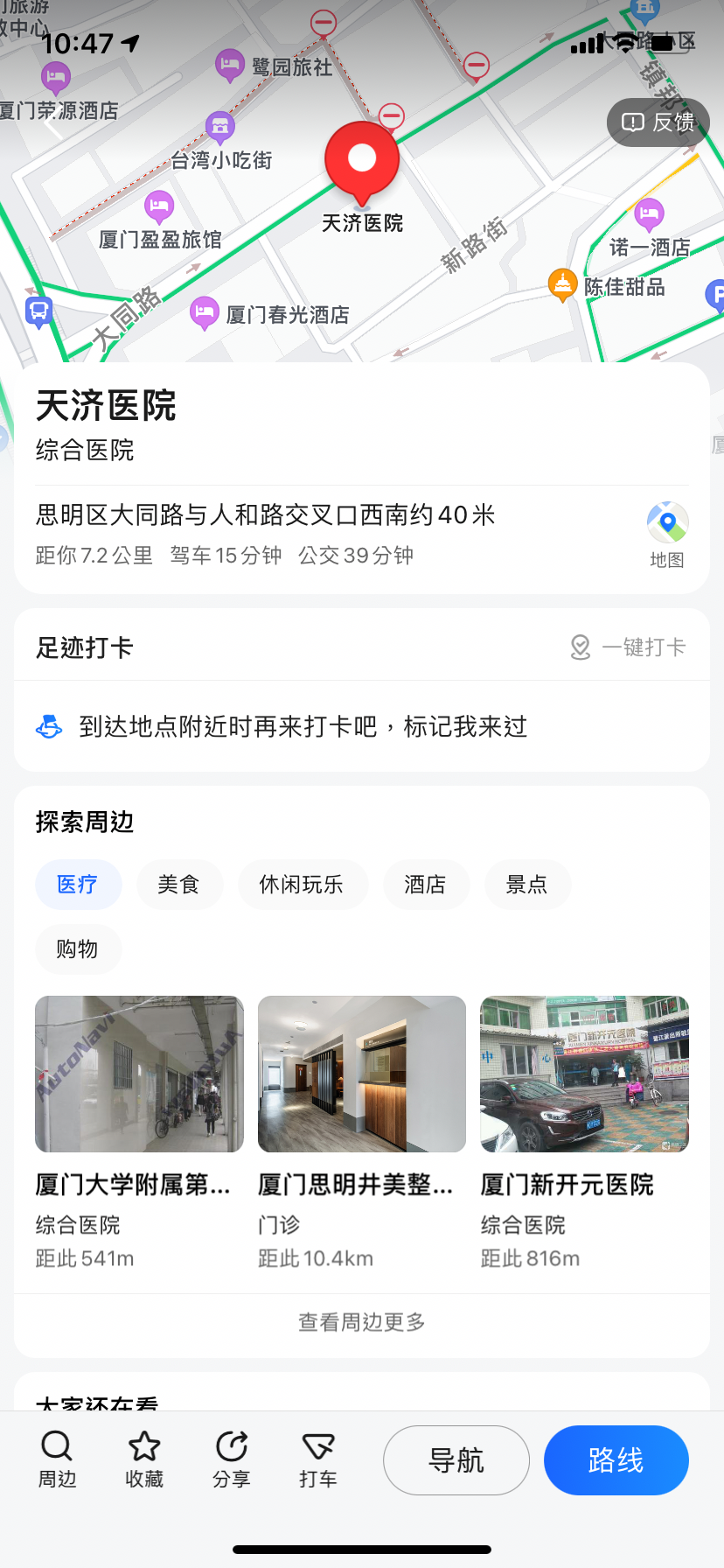Open the 厦门新开元医院 photo thumbnail
724x1568 pixels.
pyautogui.click(x=583, y=1074)
